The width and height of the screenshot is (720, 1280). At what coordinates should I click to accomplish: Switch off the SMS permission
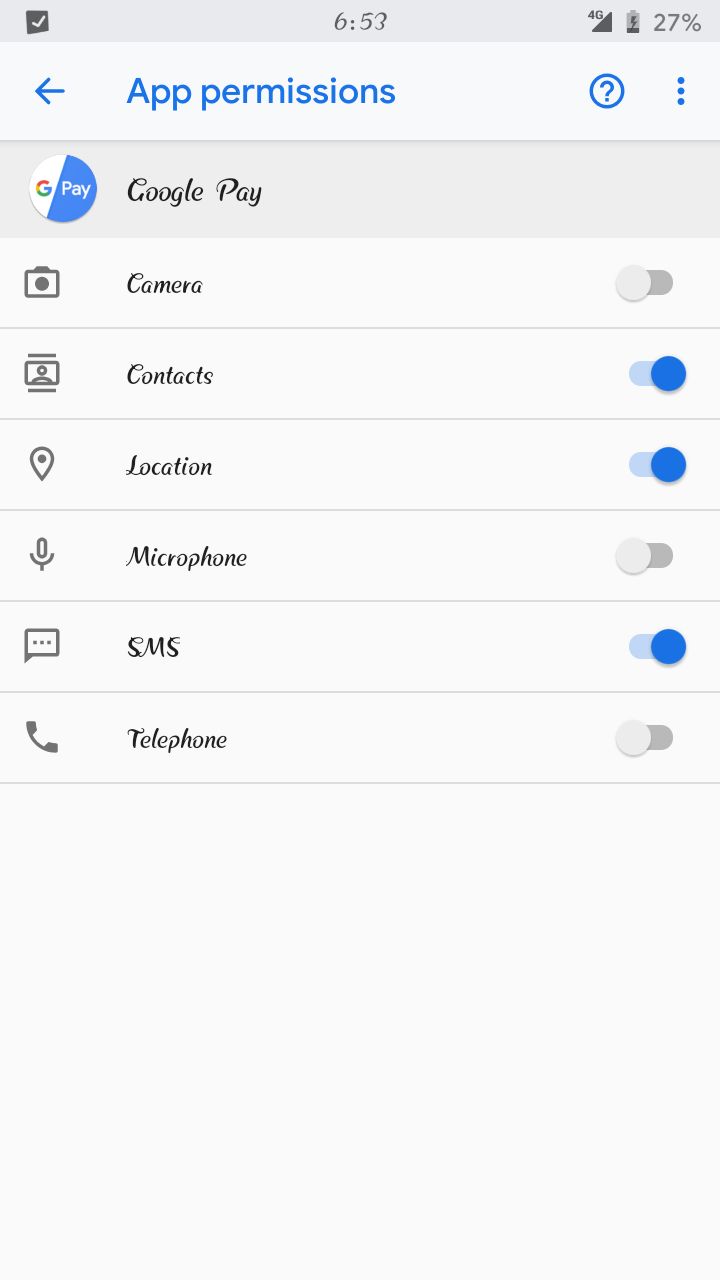(657, 647)
